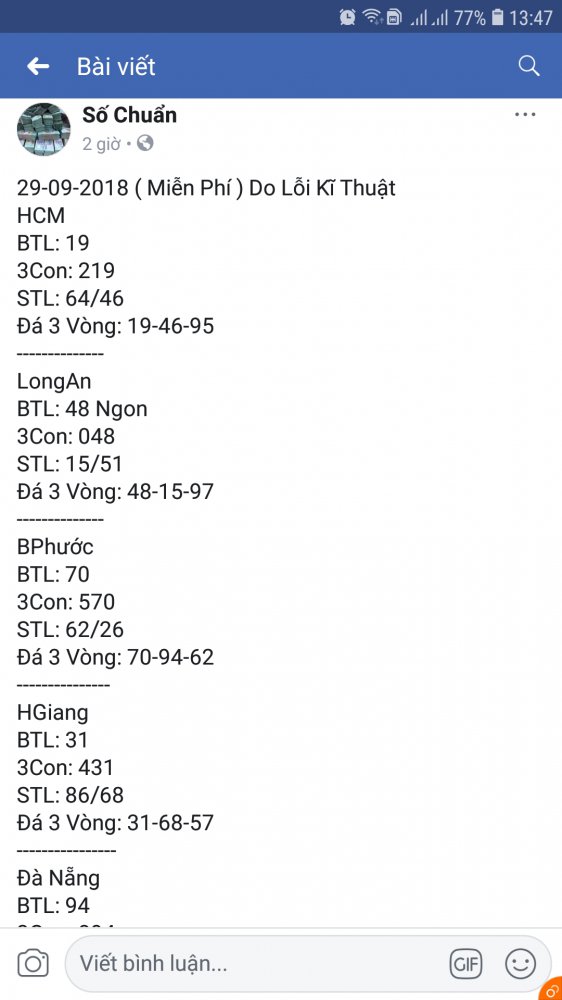
Task: Open the post's three-dot options menu
Action: [x=525, y=115]
